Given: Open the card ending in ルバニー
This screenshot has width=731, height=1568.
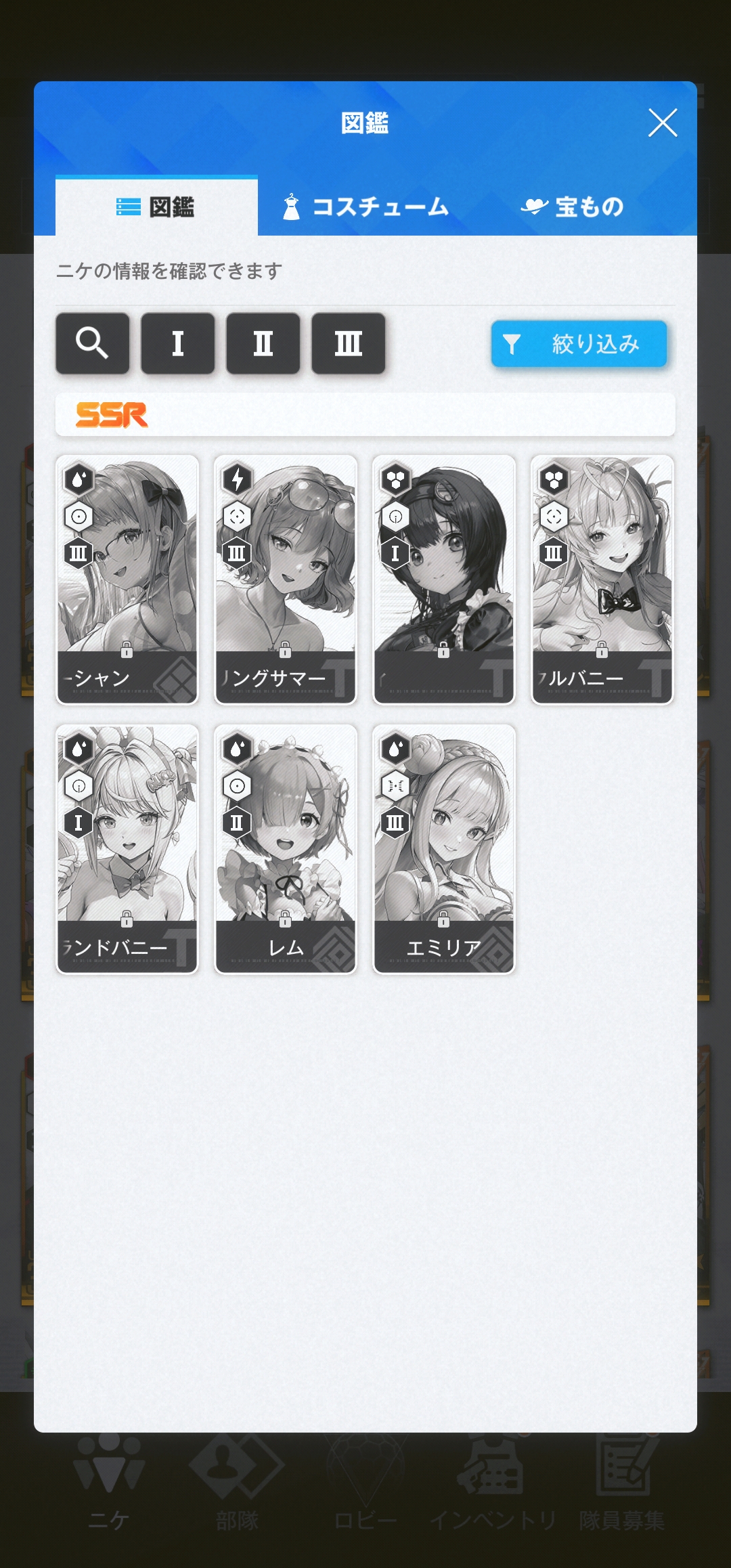Looking at the screenshot, I should [602, 580].
